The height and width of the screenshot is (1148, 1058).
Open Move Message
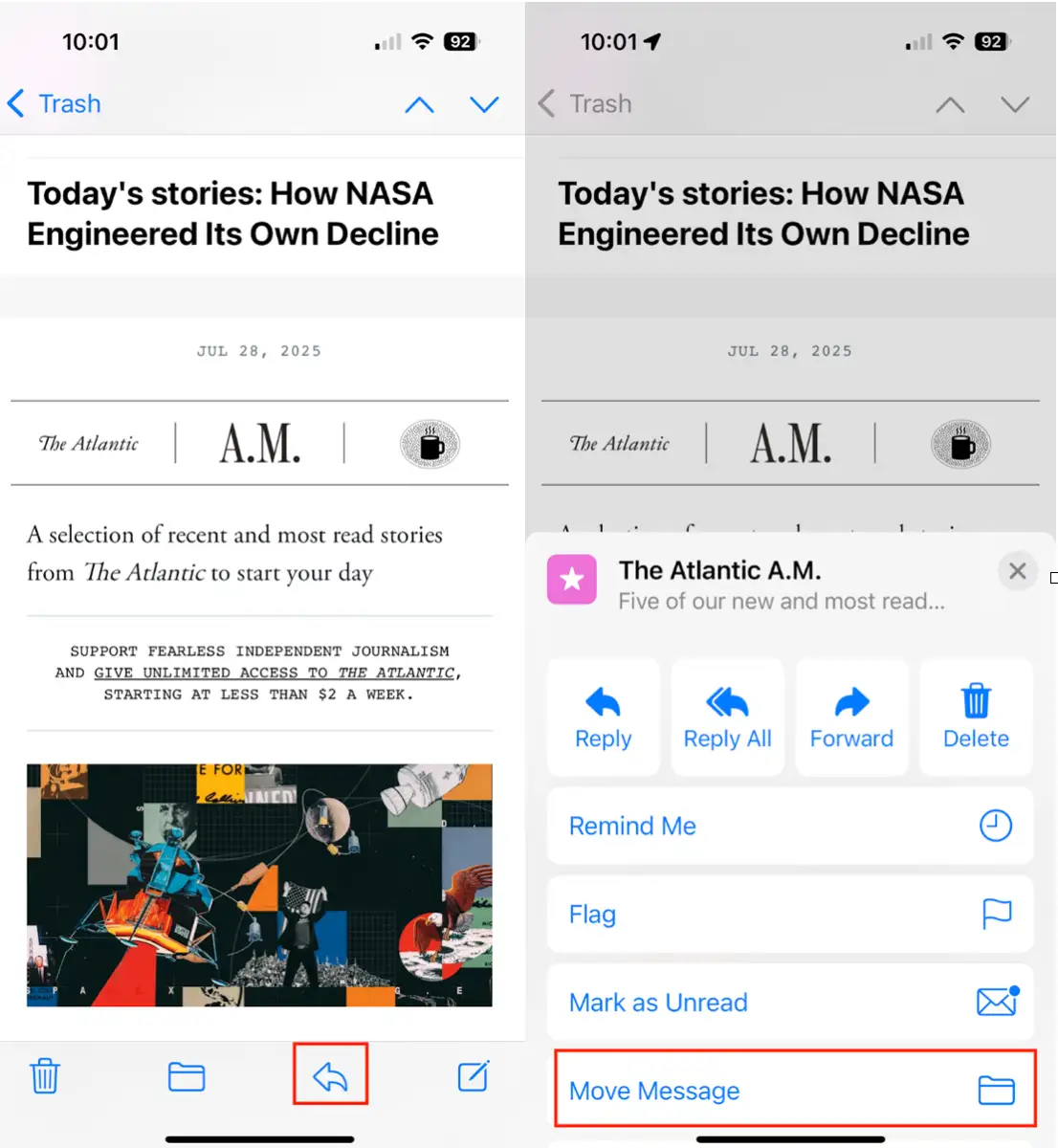[x=794, y=1091]
